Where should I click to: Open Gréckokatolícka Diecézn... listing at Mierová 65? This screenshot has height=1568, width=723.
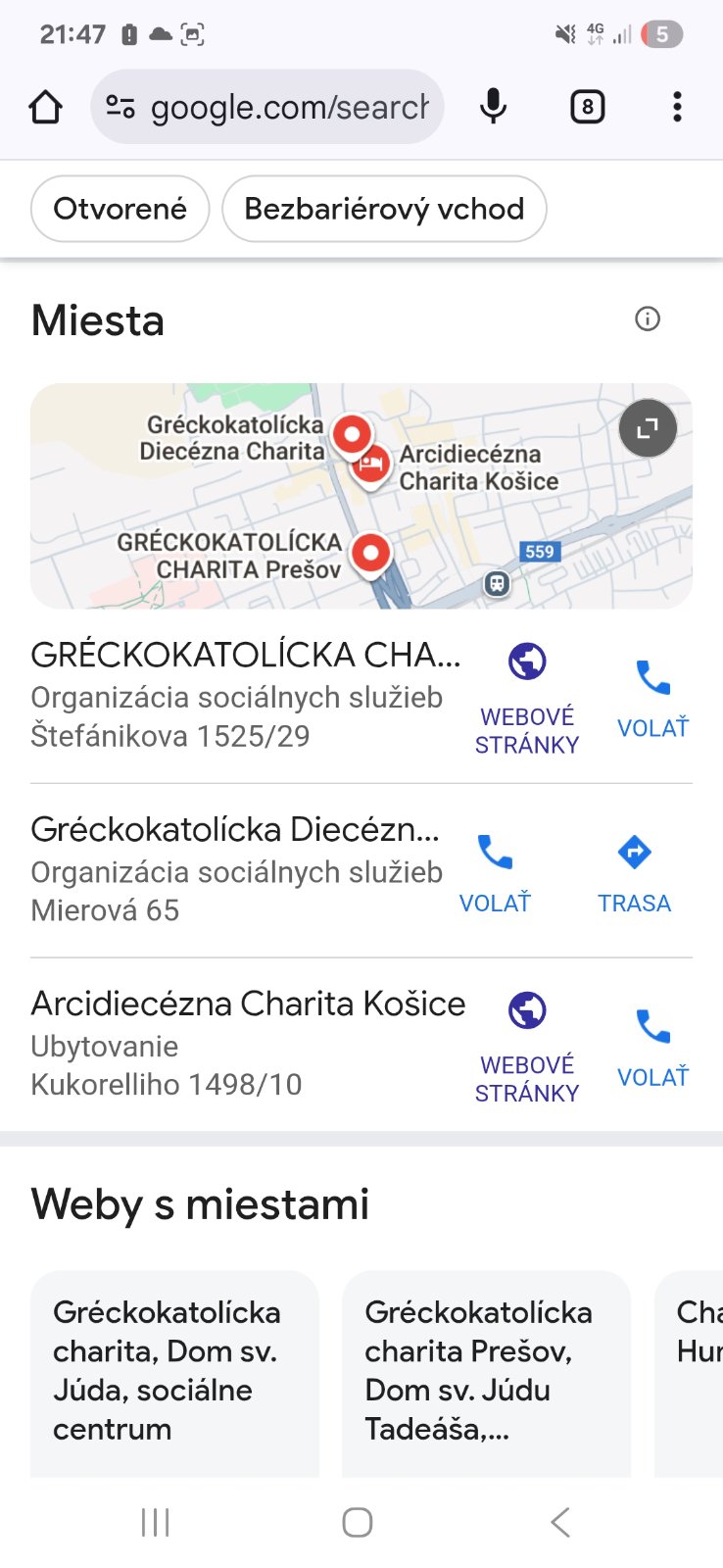pyautogui.click(x=235, y=830)
